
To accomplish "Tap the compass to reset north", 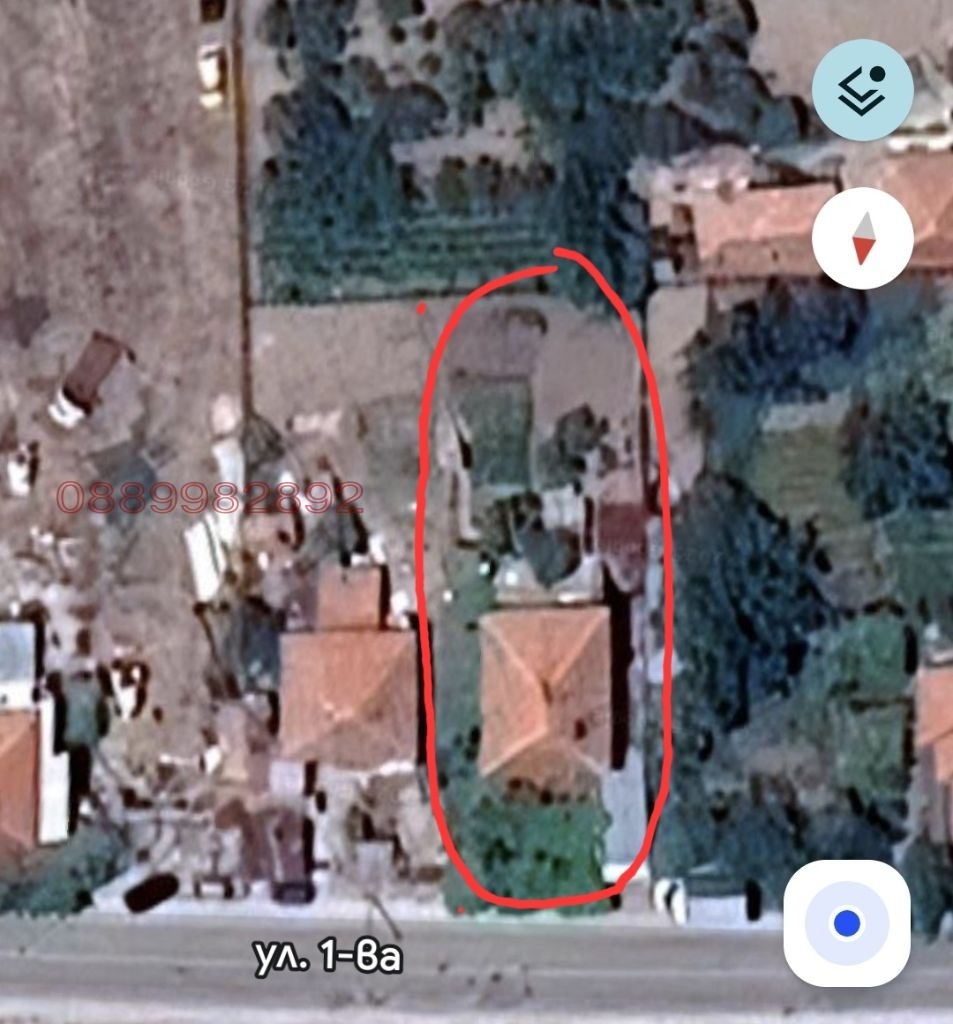I will click(x=862, y=239).
